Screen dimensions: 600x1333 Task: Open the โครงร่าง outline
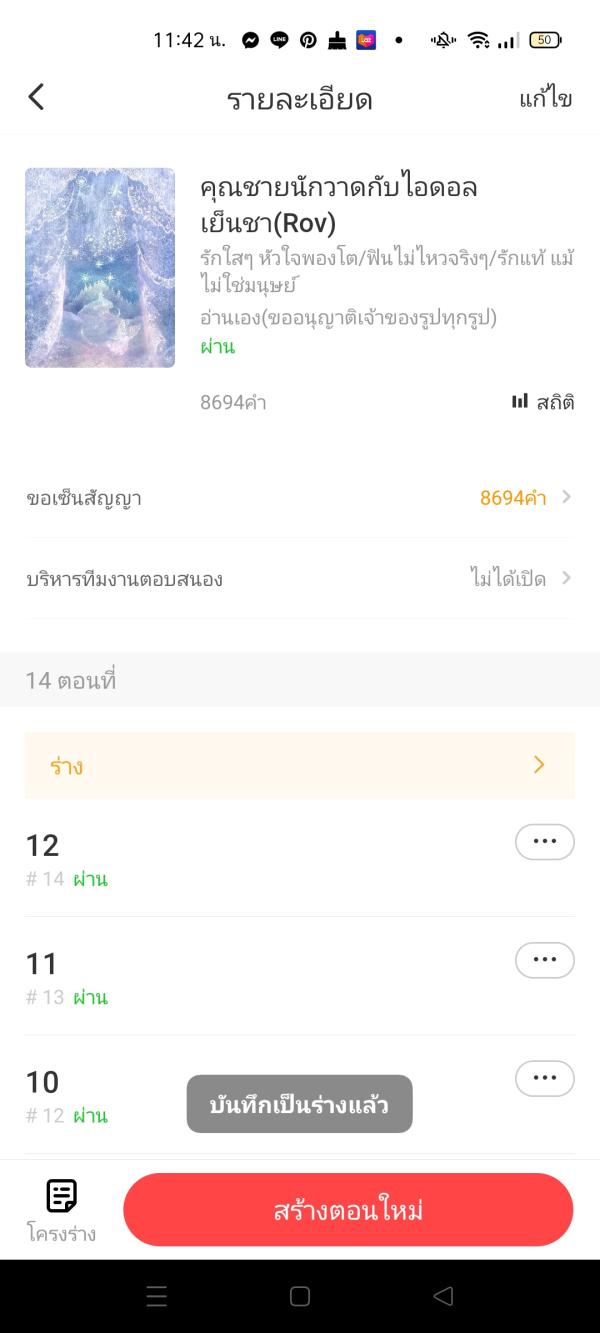[61, 1210]
